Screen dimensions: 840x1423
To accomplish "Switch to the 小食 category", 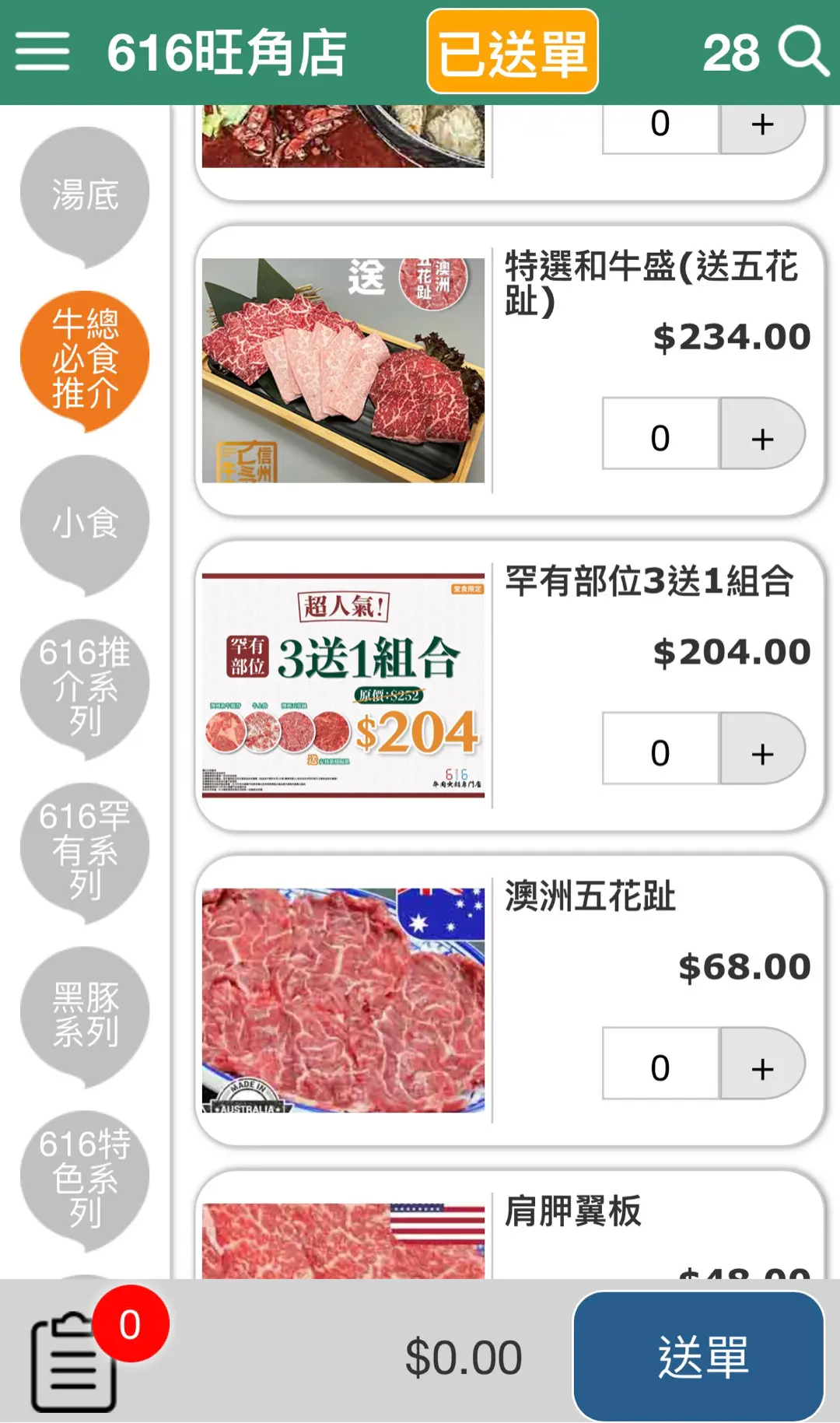I will pos(85,522).
